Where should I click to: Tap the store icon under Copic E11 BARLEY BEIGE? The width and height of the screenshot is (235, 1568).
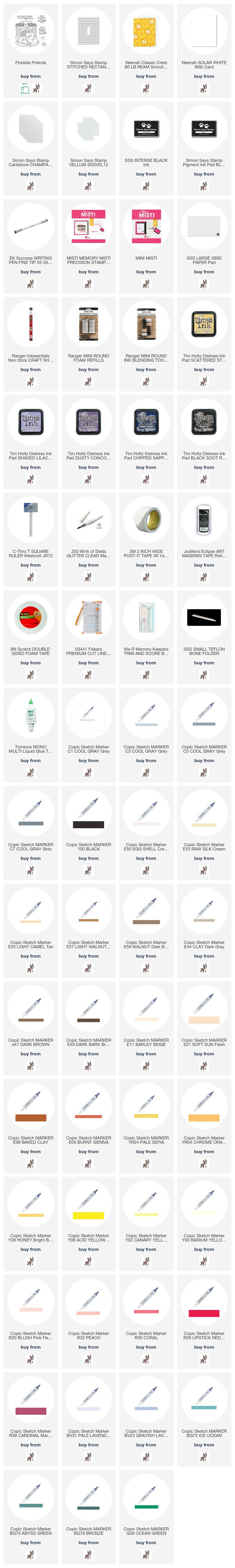[x=146, y=1066]
